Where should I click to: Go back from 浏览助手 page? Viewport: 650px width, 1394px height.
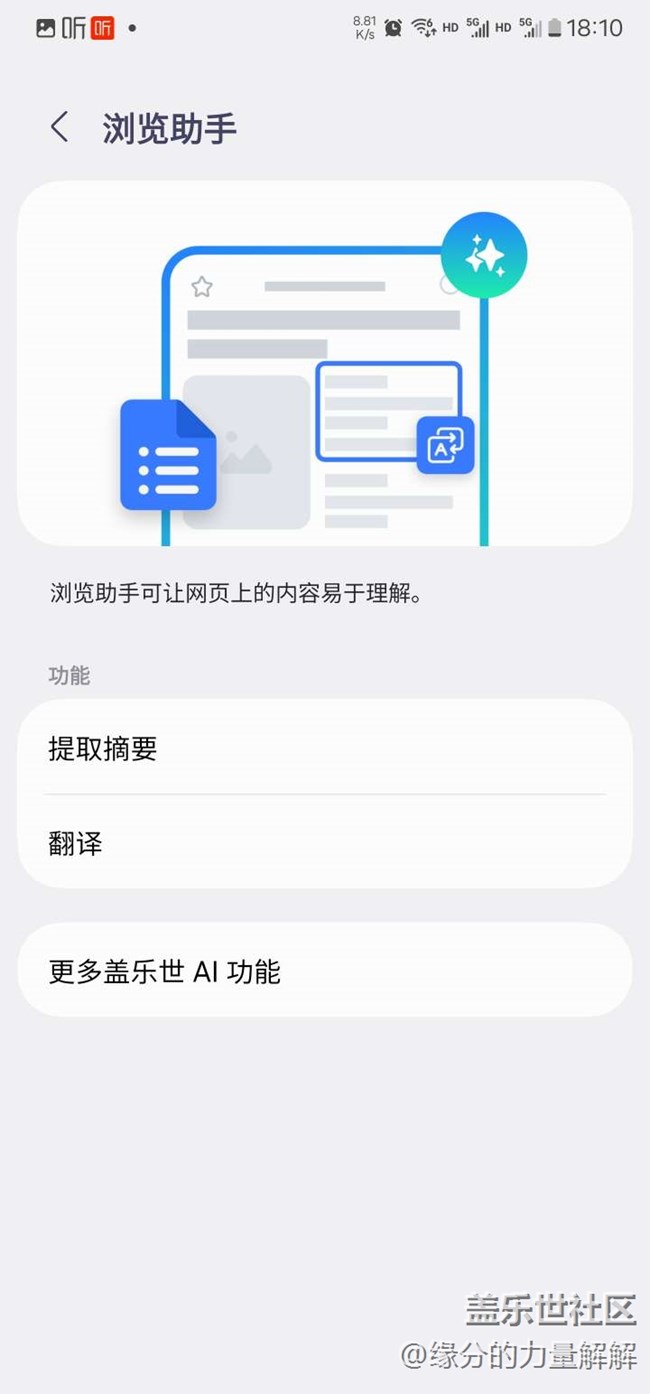(60, 128)
